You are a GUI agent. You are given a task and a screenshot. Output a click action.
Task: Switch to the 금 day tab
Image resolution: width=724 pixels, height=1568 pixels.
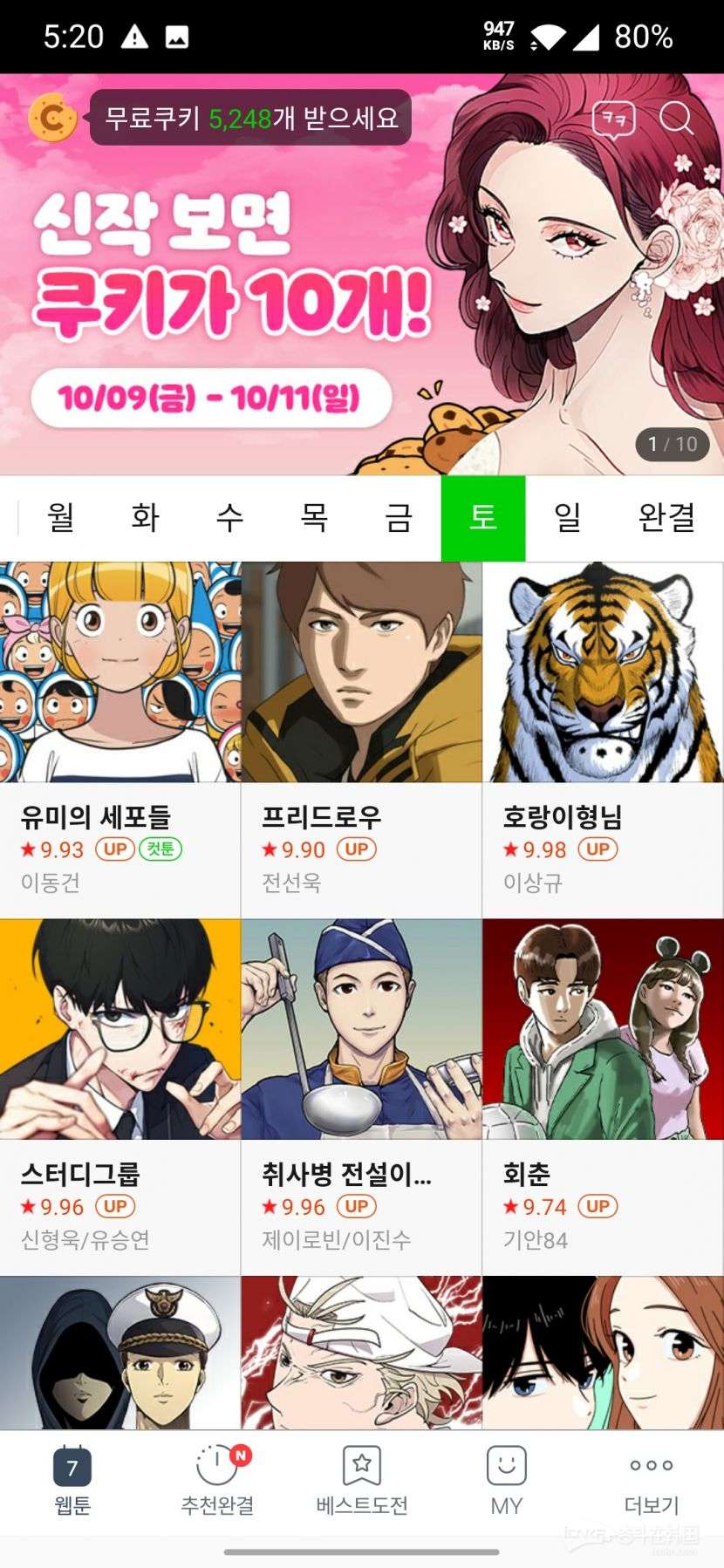(x=399, y=518)
